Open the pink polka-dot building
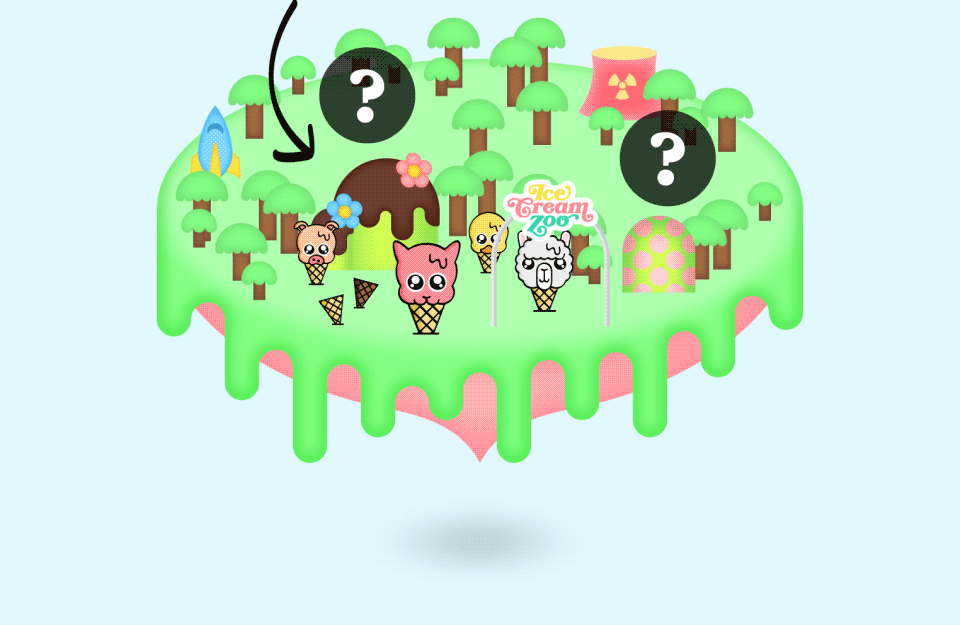This screenshot has height=625, width=960. tap(659, 255)
